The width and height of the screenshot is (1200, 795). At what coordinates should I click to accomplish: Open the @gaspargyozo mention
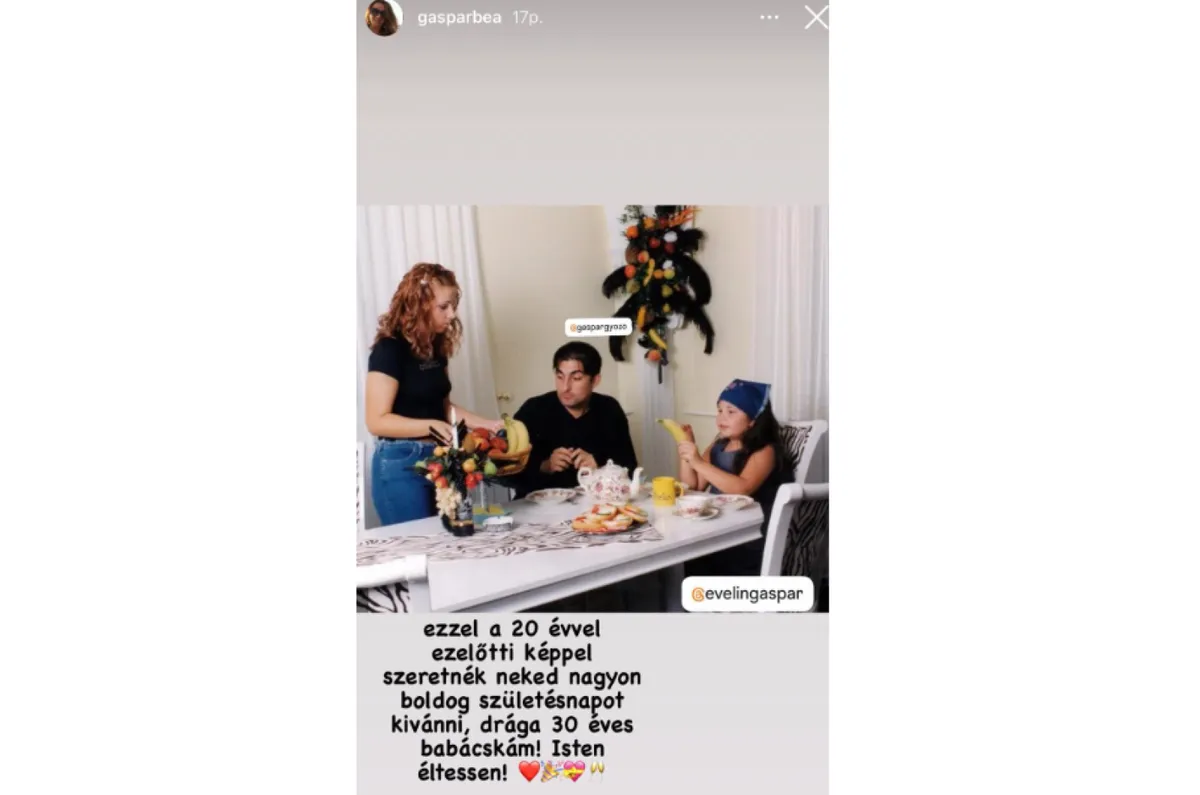point(598,327)
